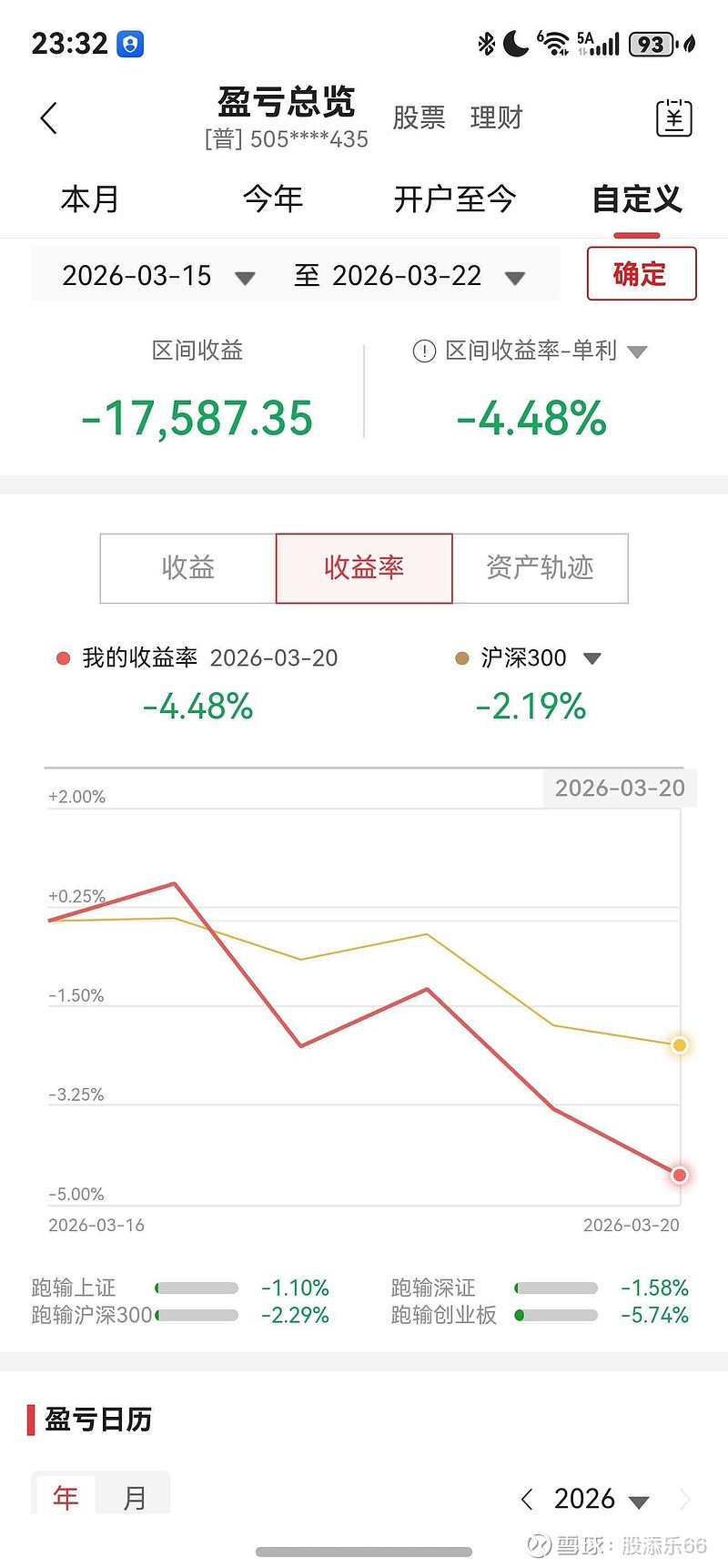Screen dimensions: 728x1568
Task: Switch the 盈亏日历 to 年 view
Action: point(65,1493)
